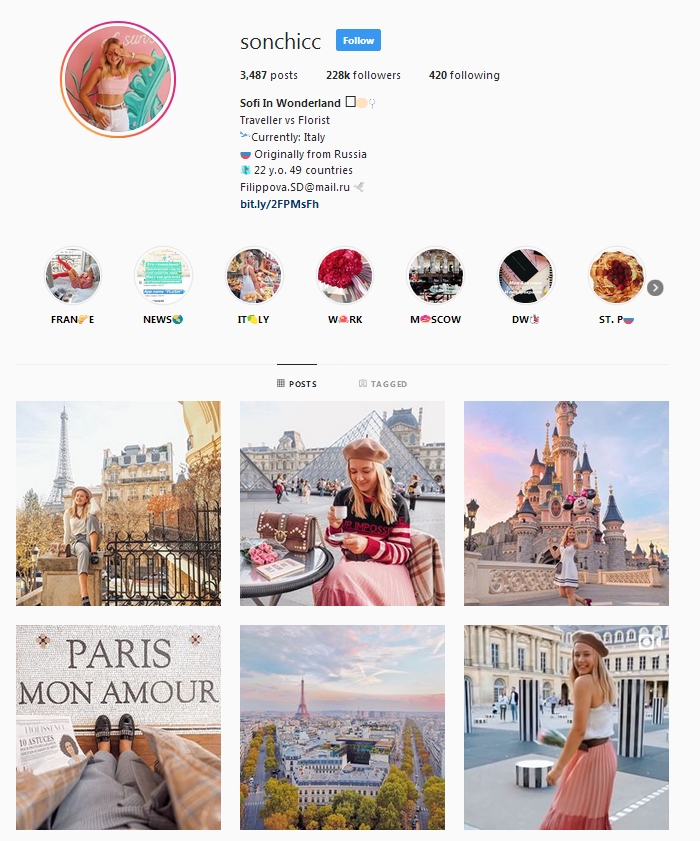The width and height of the screenshot is (700, 841).
Task: View the 420 following list
Action: tap(464, 75)
